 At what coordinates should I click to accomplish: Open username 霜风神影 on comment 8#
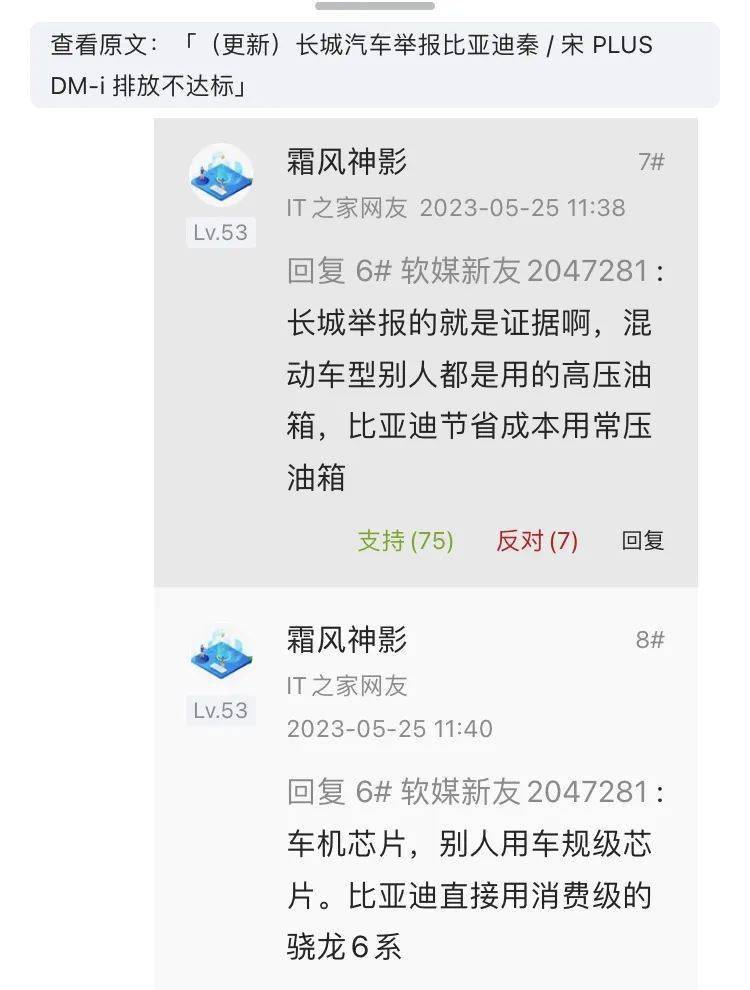(x=346, y=640)
